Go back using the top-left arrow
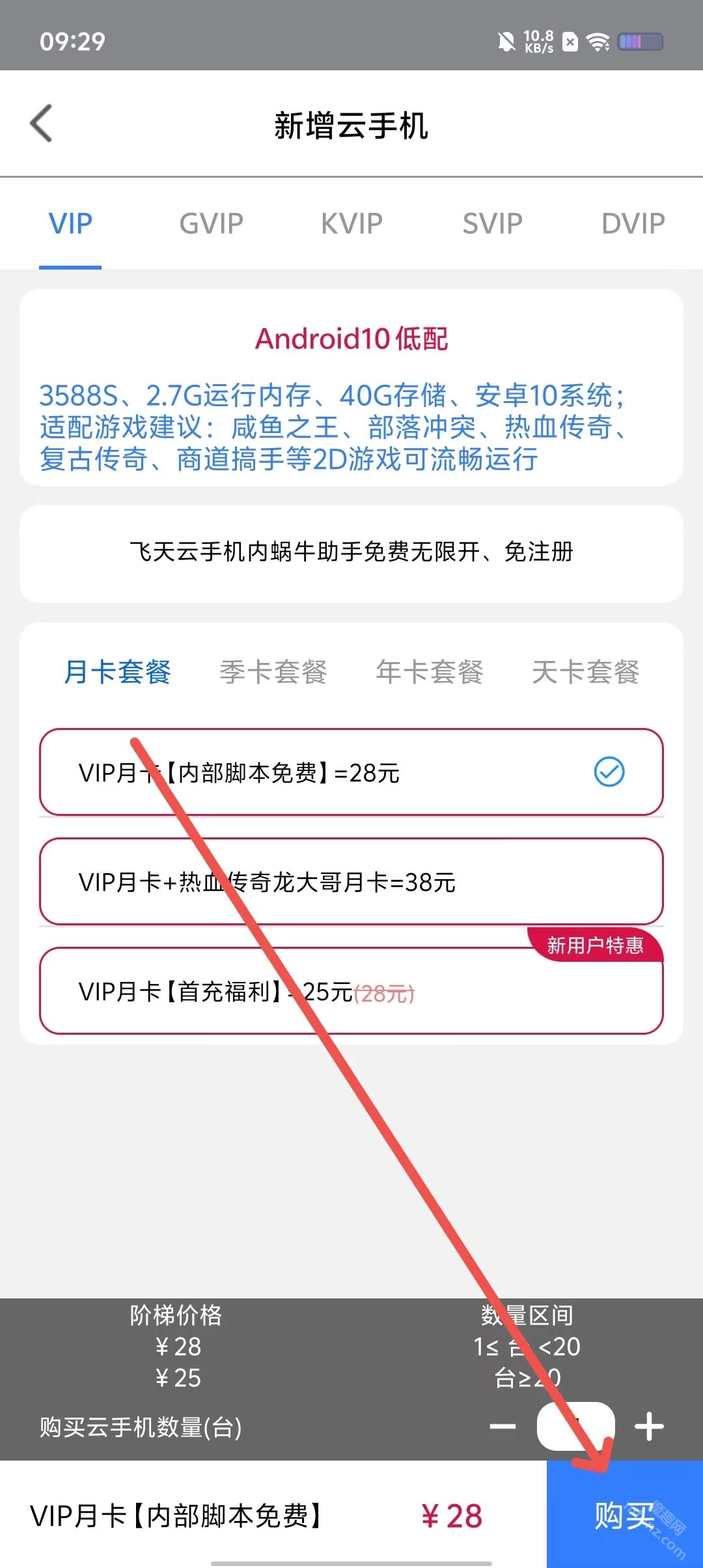The width and height of the screenshot is (703, 1568). 42,123
